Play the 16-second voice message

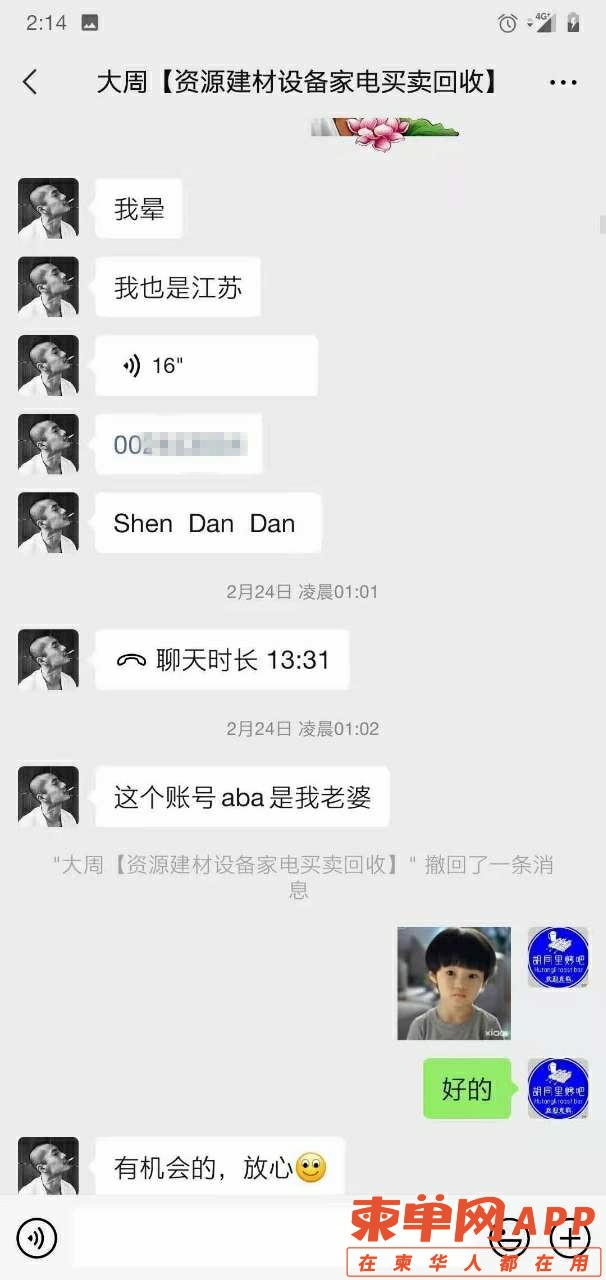[206, 366]
